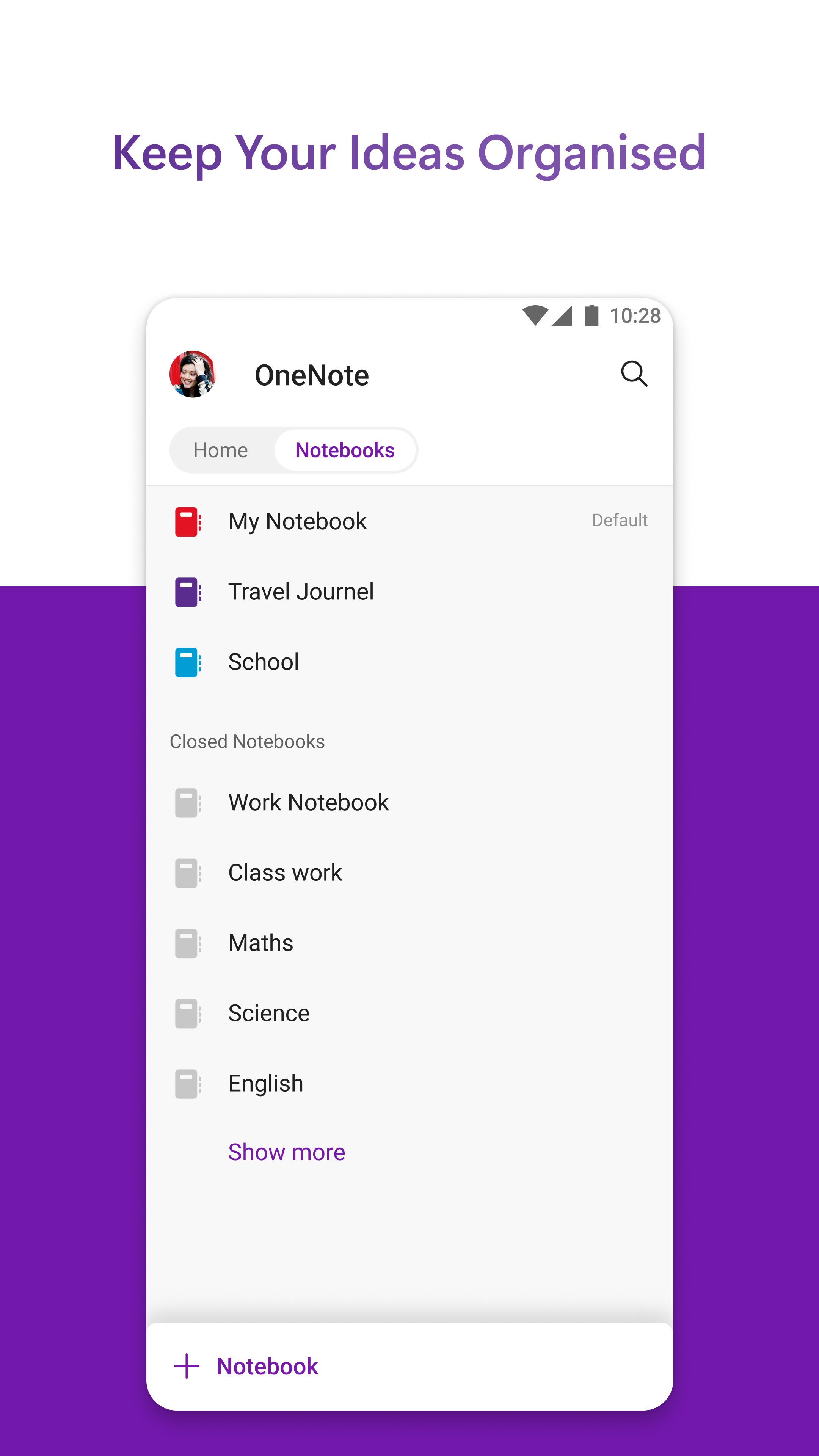
Task: Click the blue School notebook icon
Action: coord(188,661)
